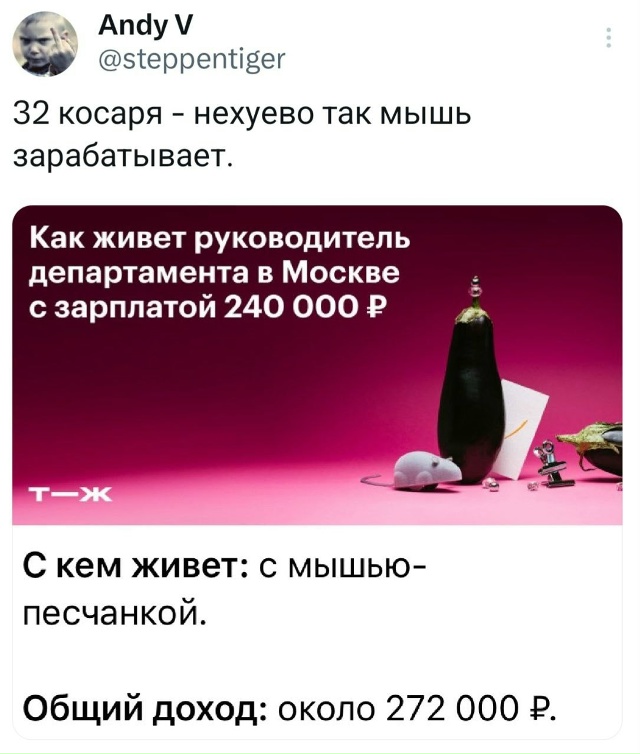This screenshot has height=754, width=640.
Task: Open the attached article image
Action: pyautogui.click(x=316, y=365)
